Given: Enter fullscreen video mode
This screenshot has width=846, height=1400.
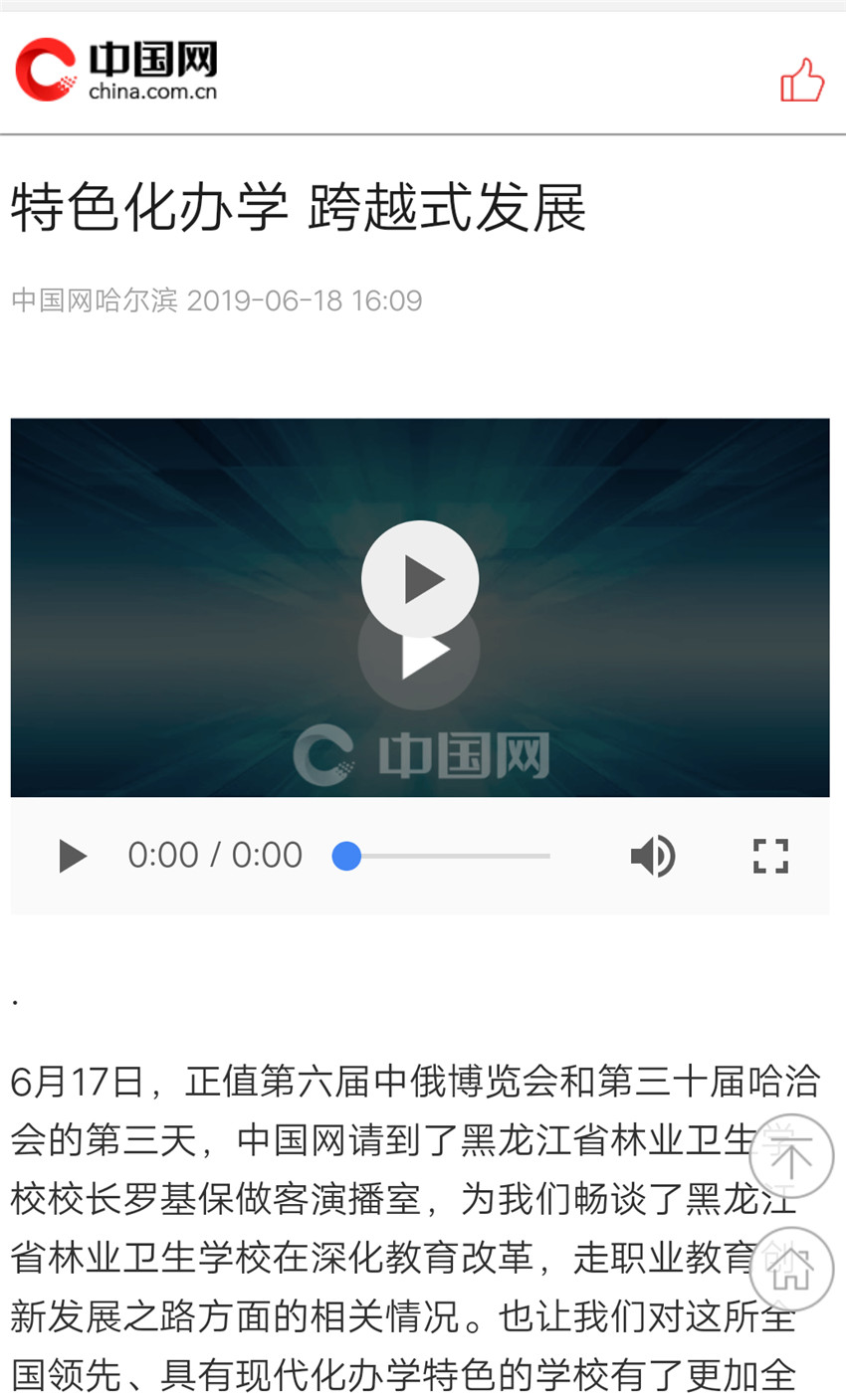Looking at the screenshot, I should tap(770, 856).
